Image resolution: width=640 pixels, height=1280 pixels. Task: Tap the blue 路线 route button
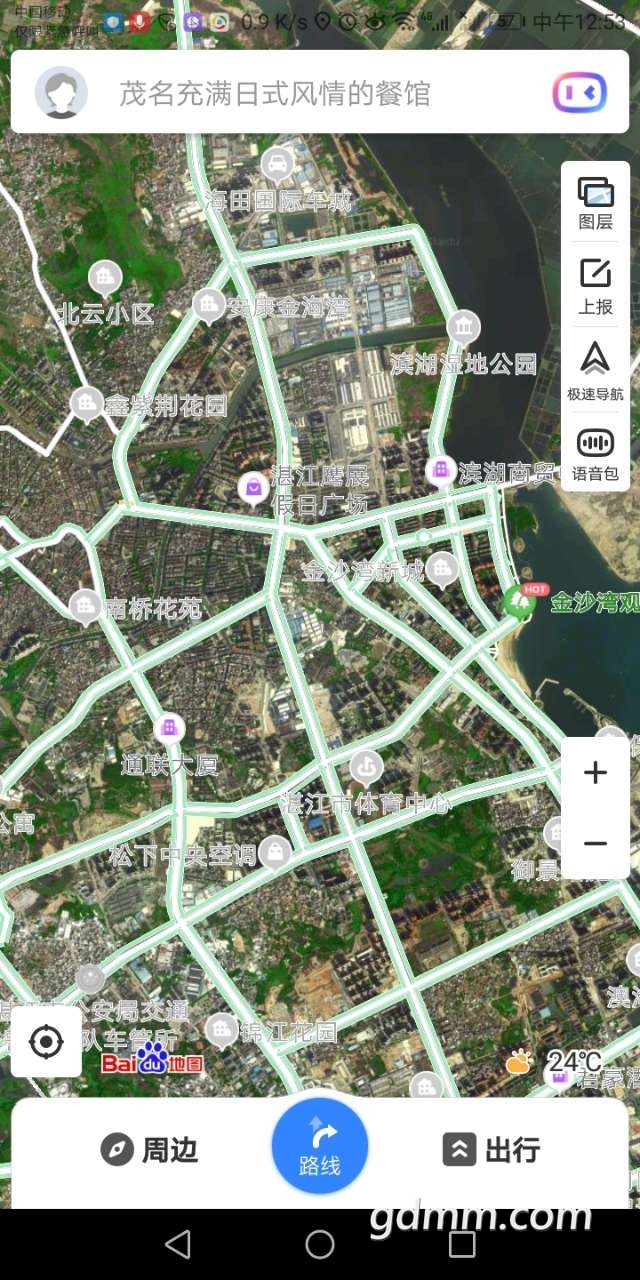tap(320, 1146)
